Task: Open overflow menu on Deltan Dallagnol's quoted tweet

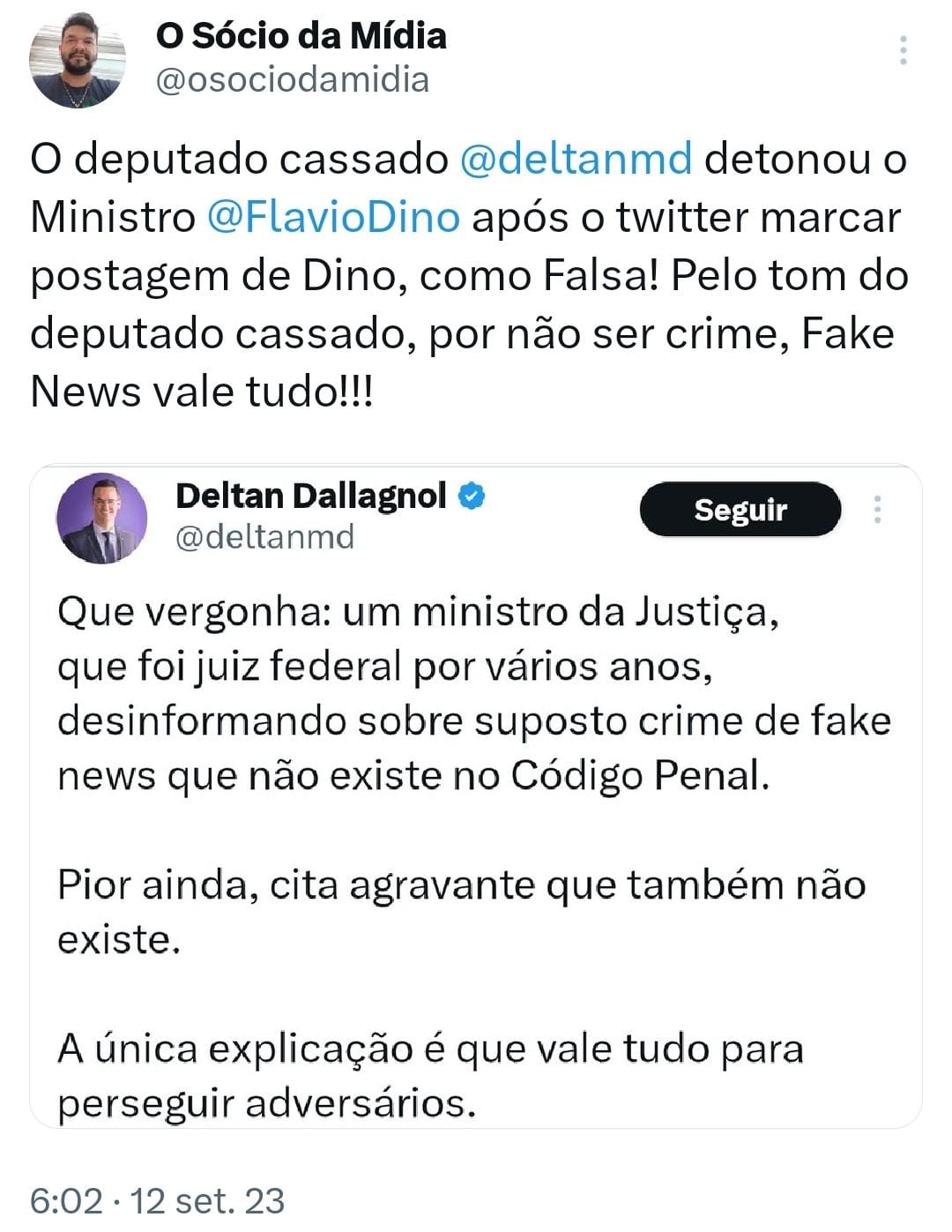Action: [877, 510]
